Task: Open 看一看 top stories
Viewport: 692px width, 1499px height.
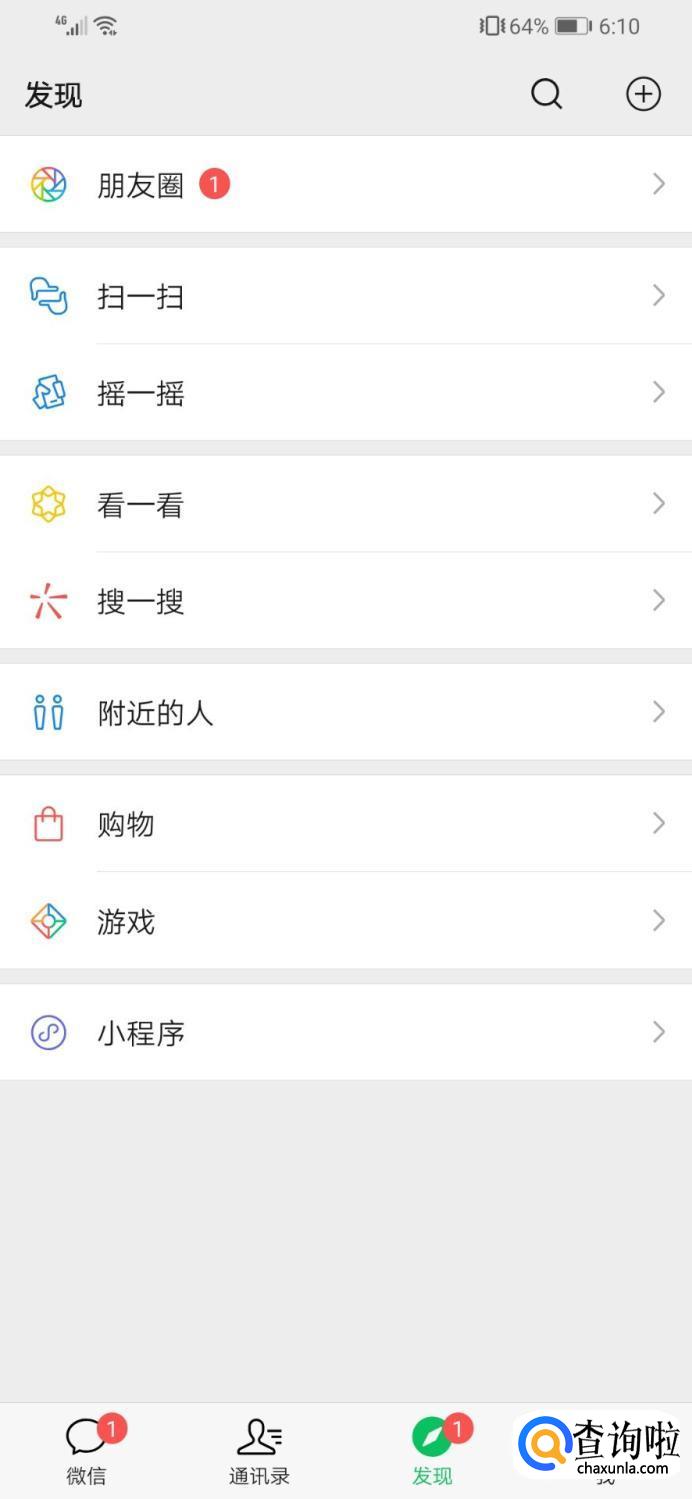Action: (346, 504)
